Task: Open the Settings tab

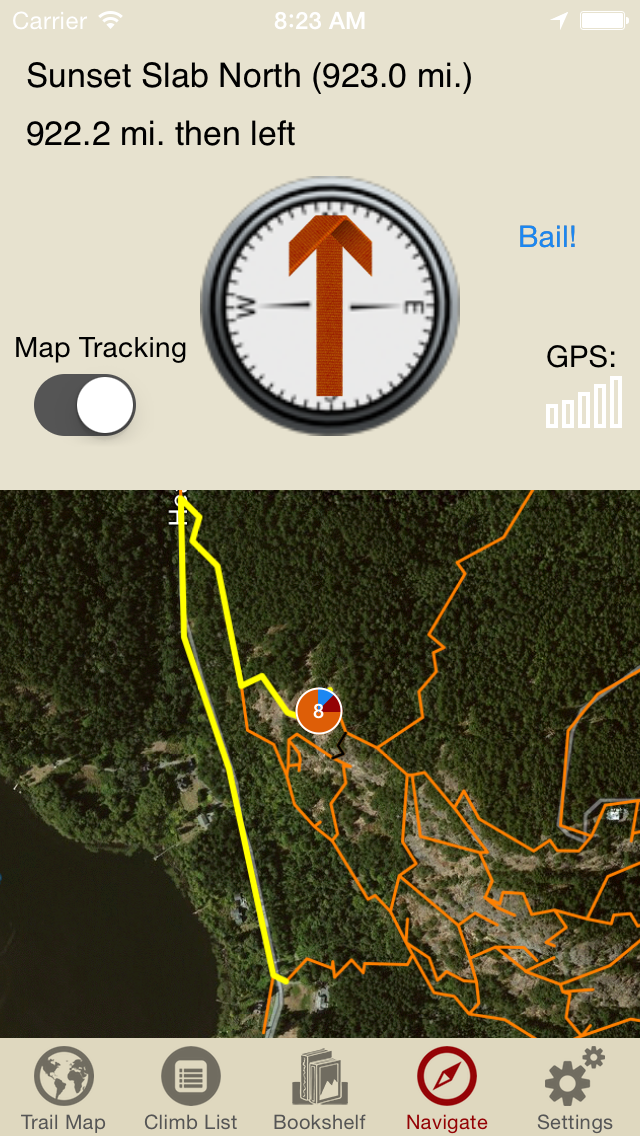Action: pos(574,1089)
